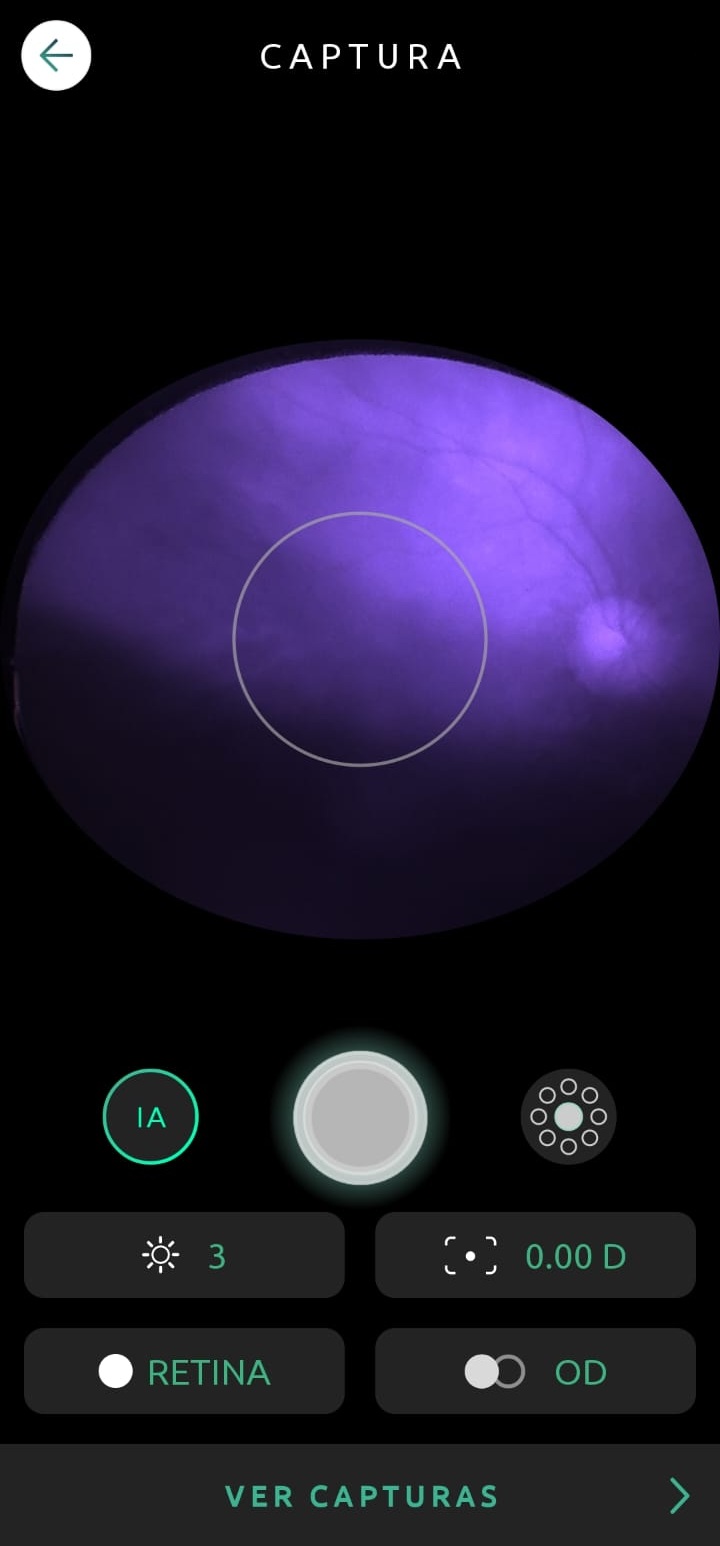Go back from the Captura screen

(56, 56)
